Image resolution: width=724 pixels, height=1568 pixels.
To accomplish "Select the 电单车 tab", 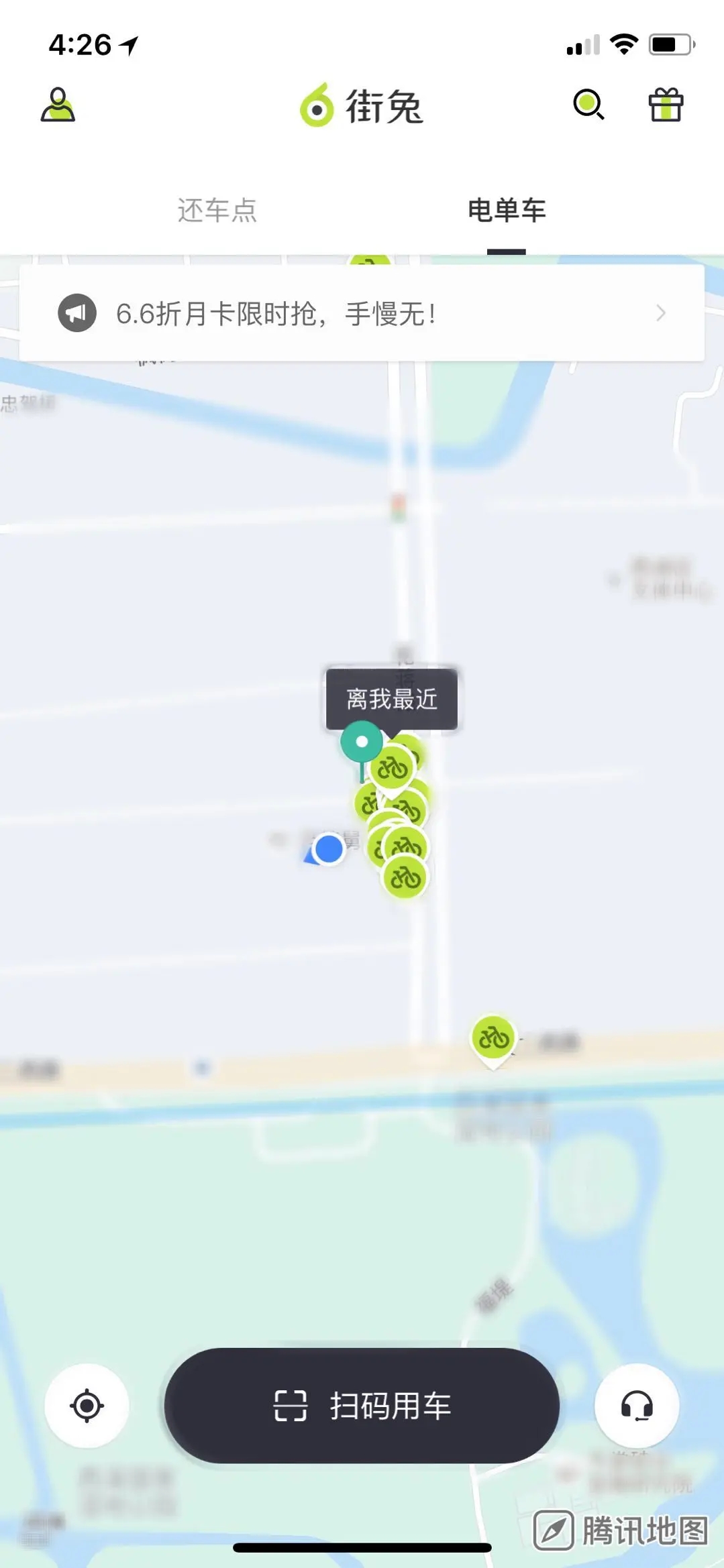I will click(507, 211).
